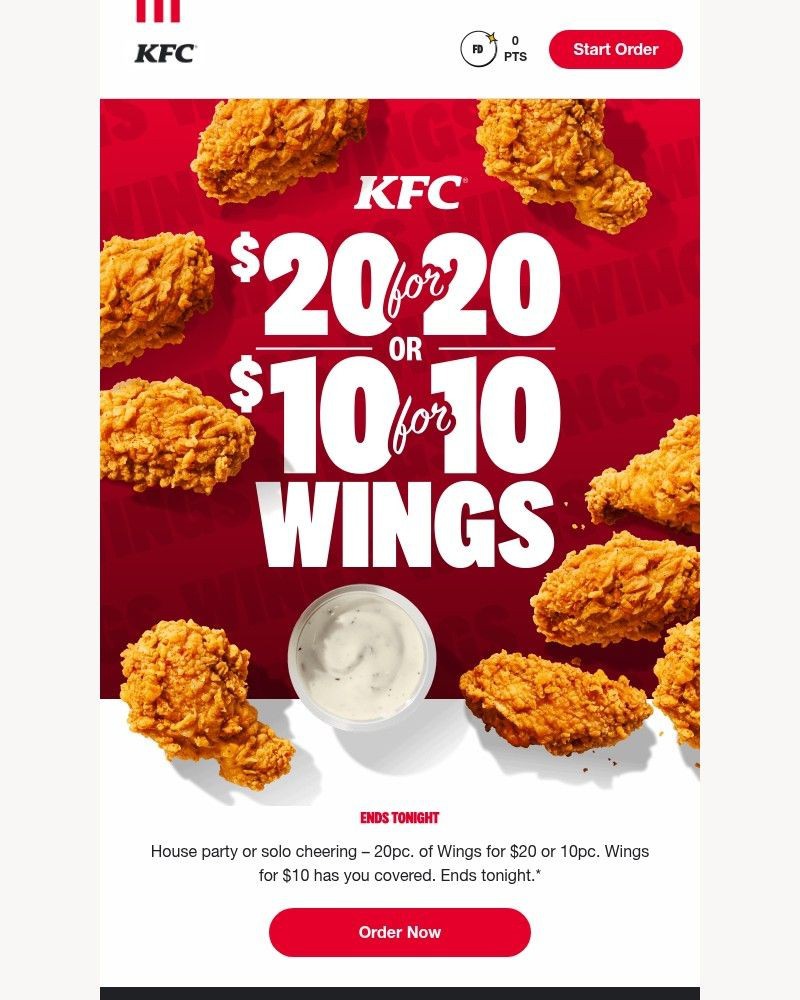The width and height of the screenshot is (800, 1000).
Task: Open the wings promotion banner
Action: pyautogui.click(x=400, y=450)
